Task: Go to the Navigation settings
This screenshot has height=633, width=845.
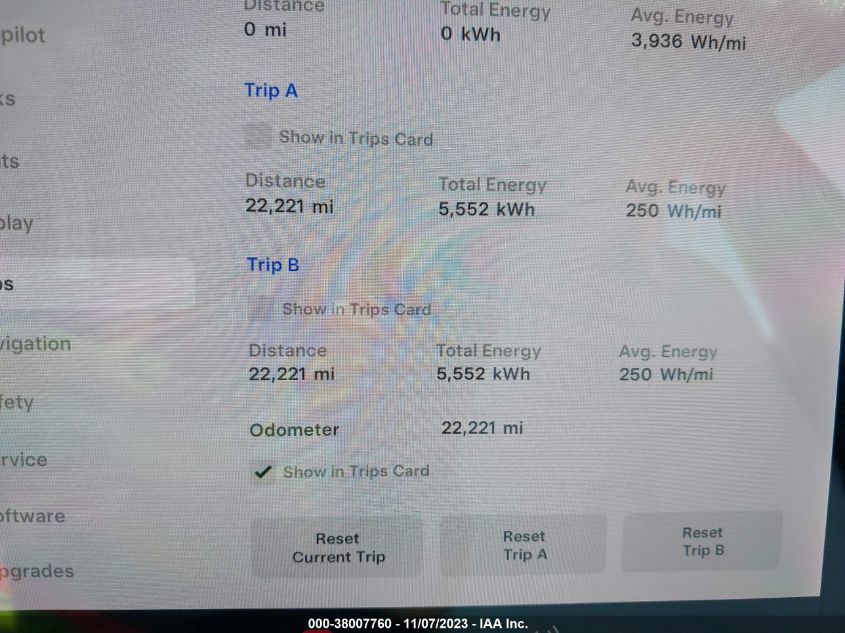Action: pyautogui.click(x=36, y=344)
